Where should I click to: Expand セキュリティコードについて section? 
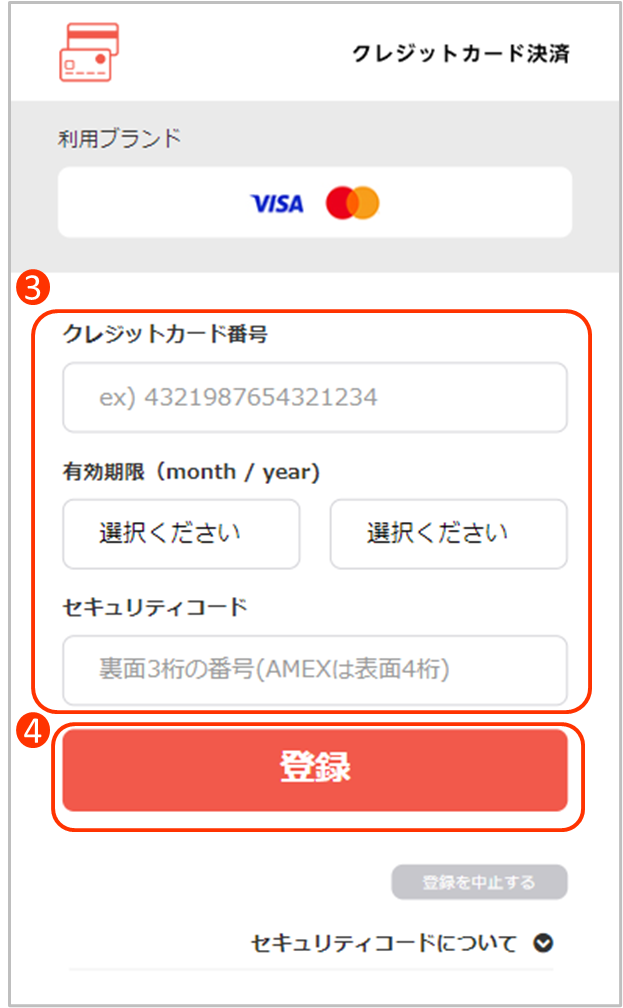coord(401,942)
